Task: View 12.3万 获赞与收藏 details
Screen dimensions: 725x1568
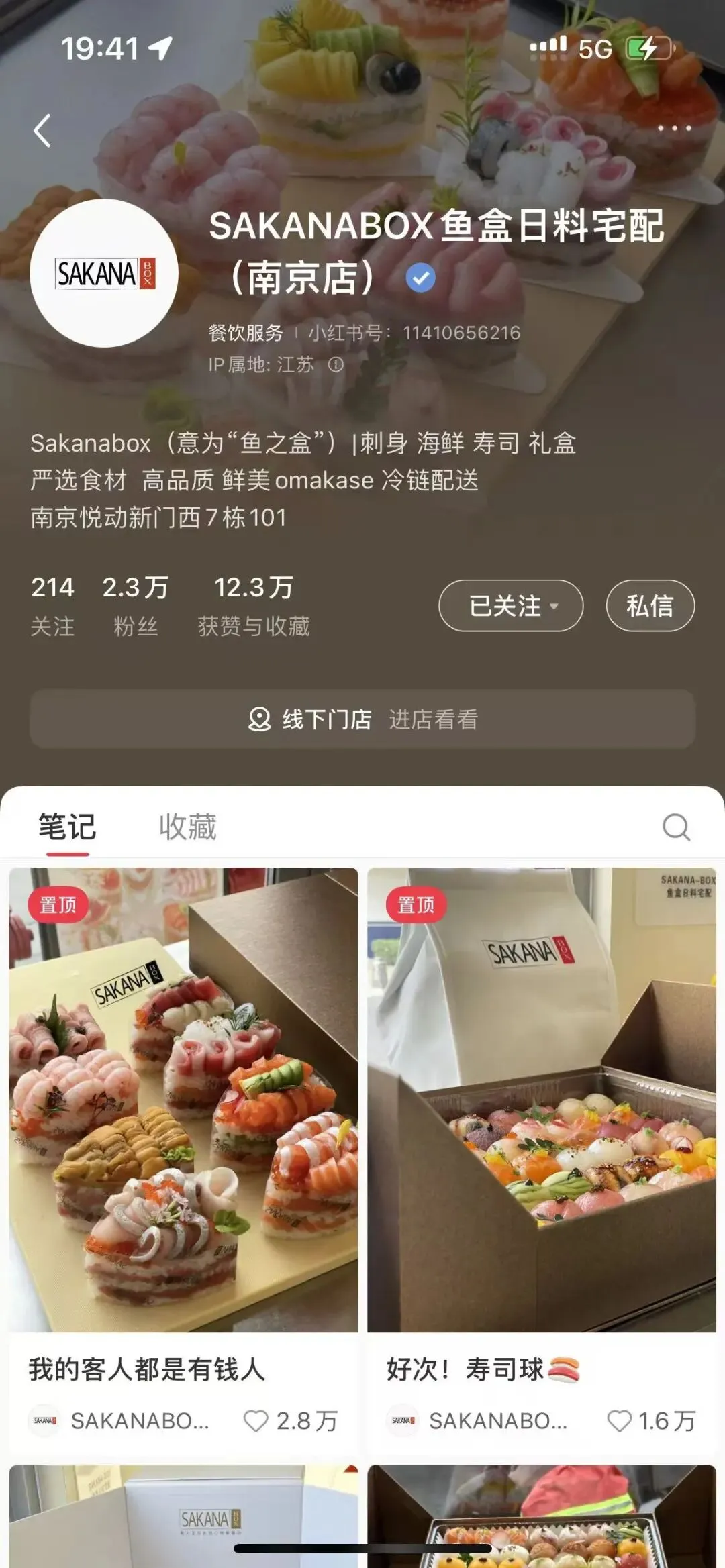Action: pyautogui.click(x=254, y=605)
